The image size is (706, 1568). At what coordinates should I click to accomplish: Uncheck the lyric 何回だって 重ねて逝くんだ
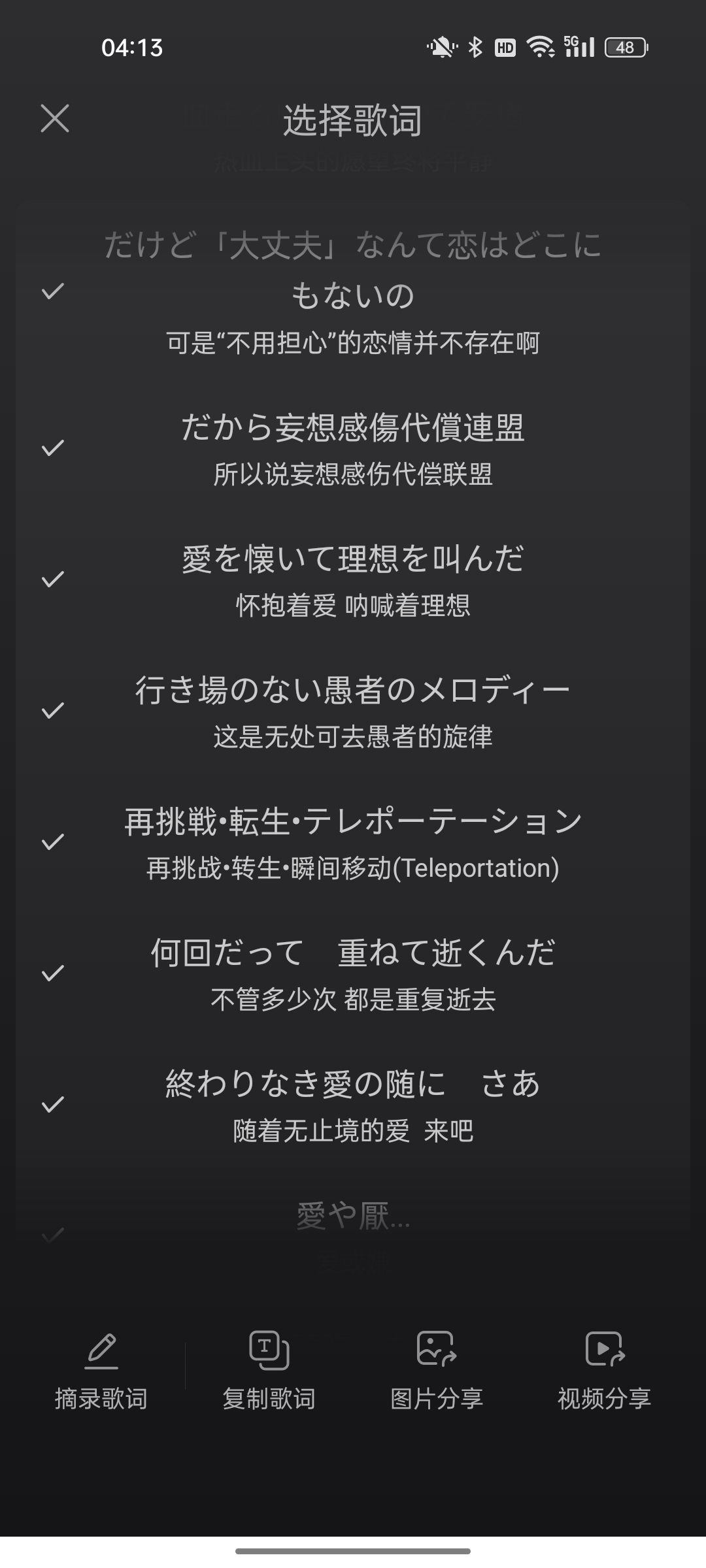(53, 973)
